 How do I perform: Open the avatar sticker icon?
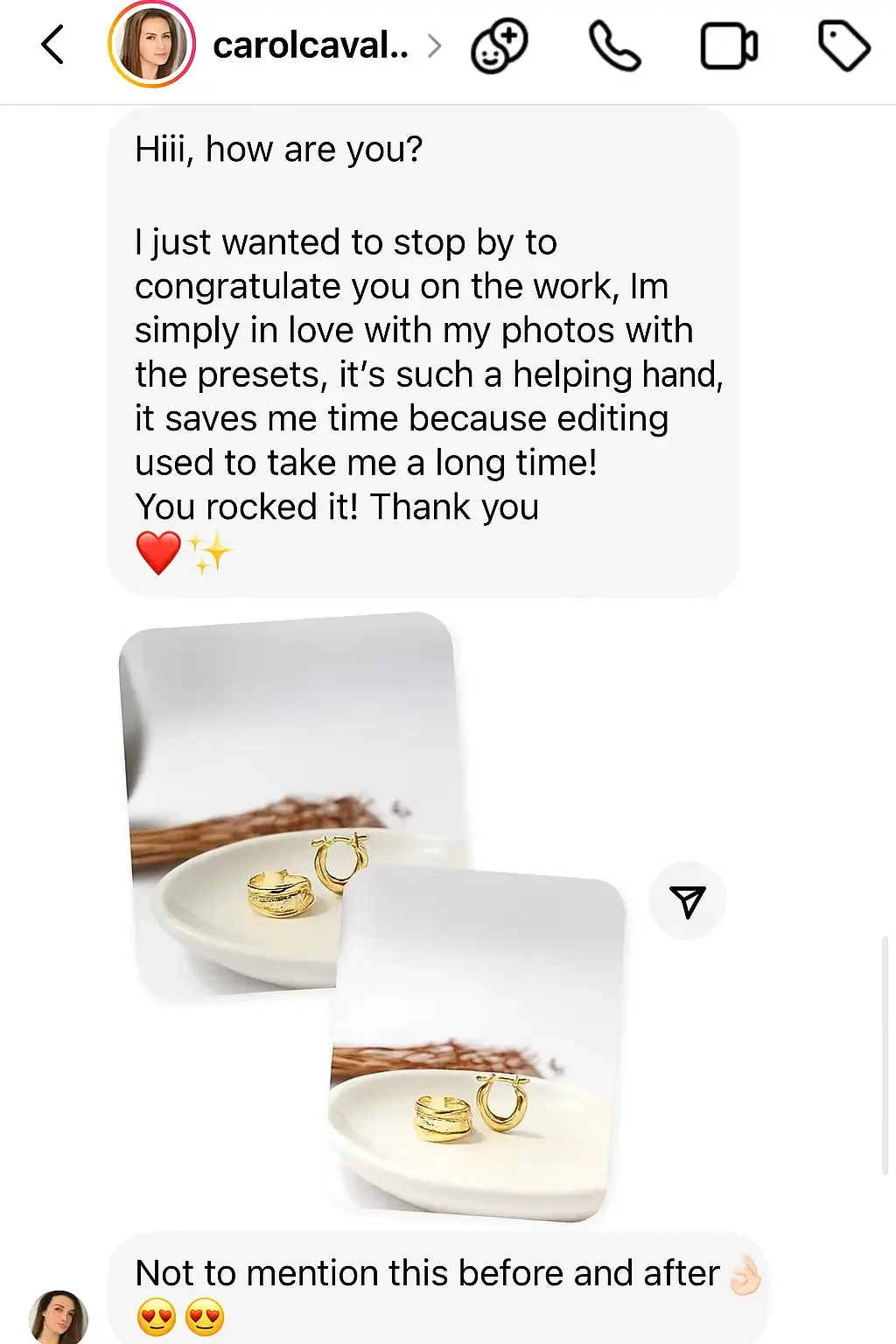pos(500,46)
